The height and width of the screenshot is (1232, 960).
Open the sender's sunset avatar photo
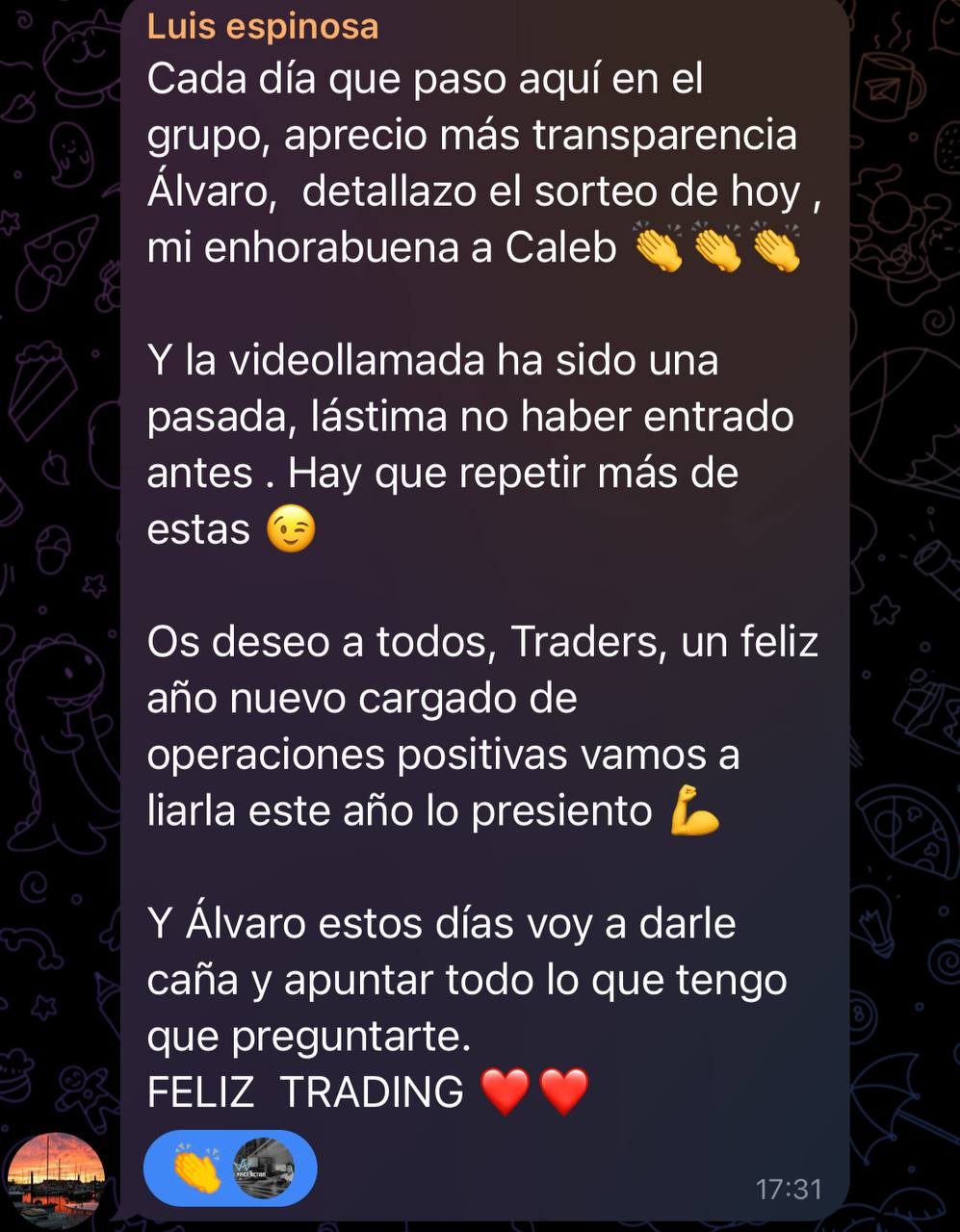coord(55,1175)
